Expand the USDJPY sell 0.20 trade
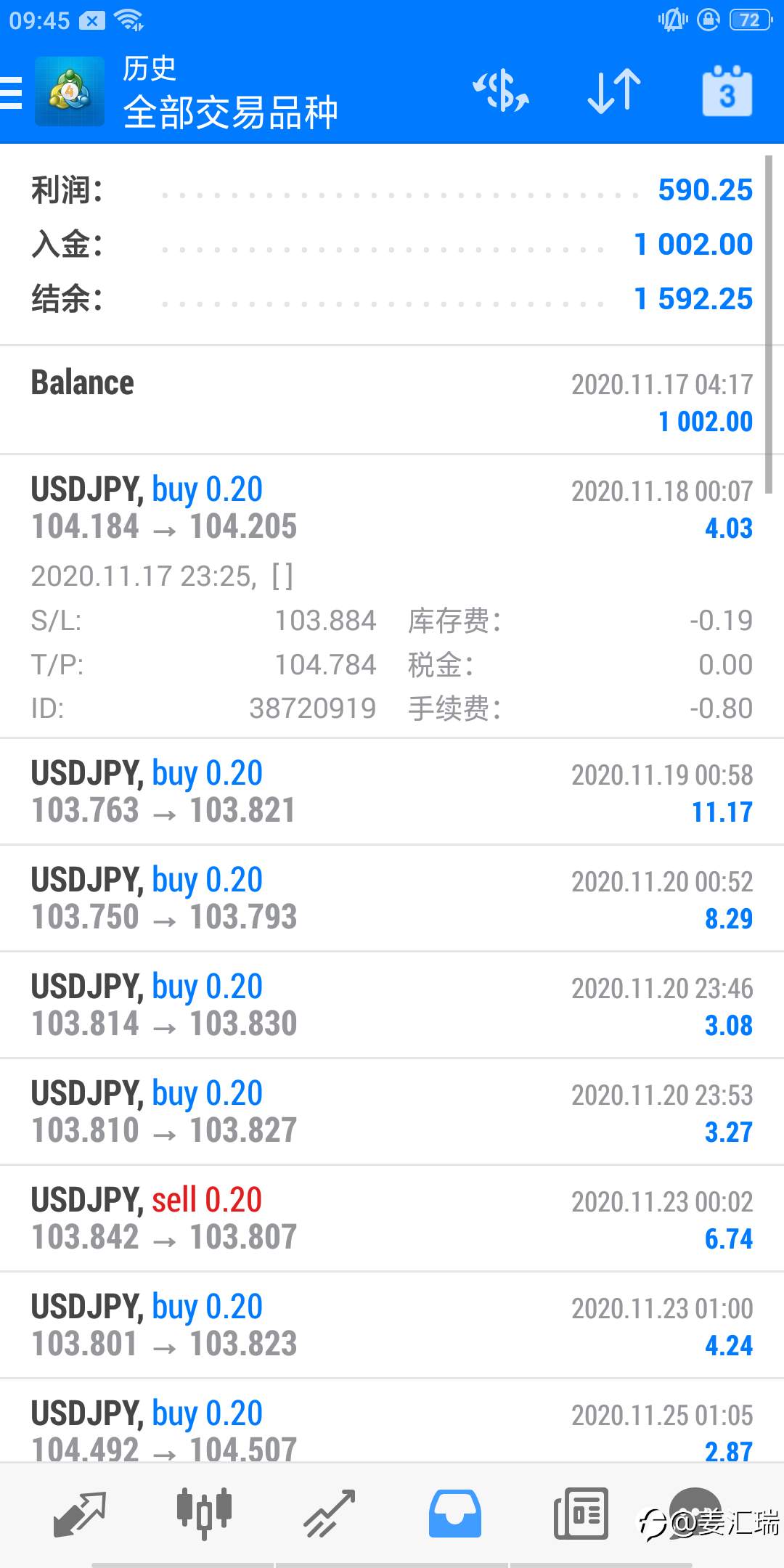Screen dimensions: 784x1568 point(392,1219)
